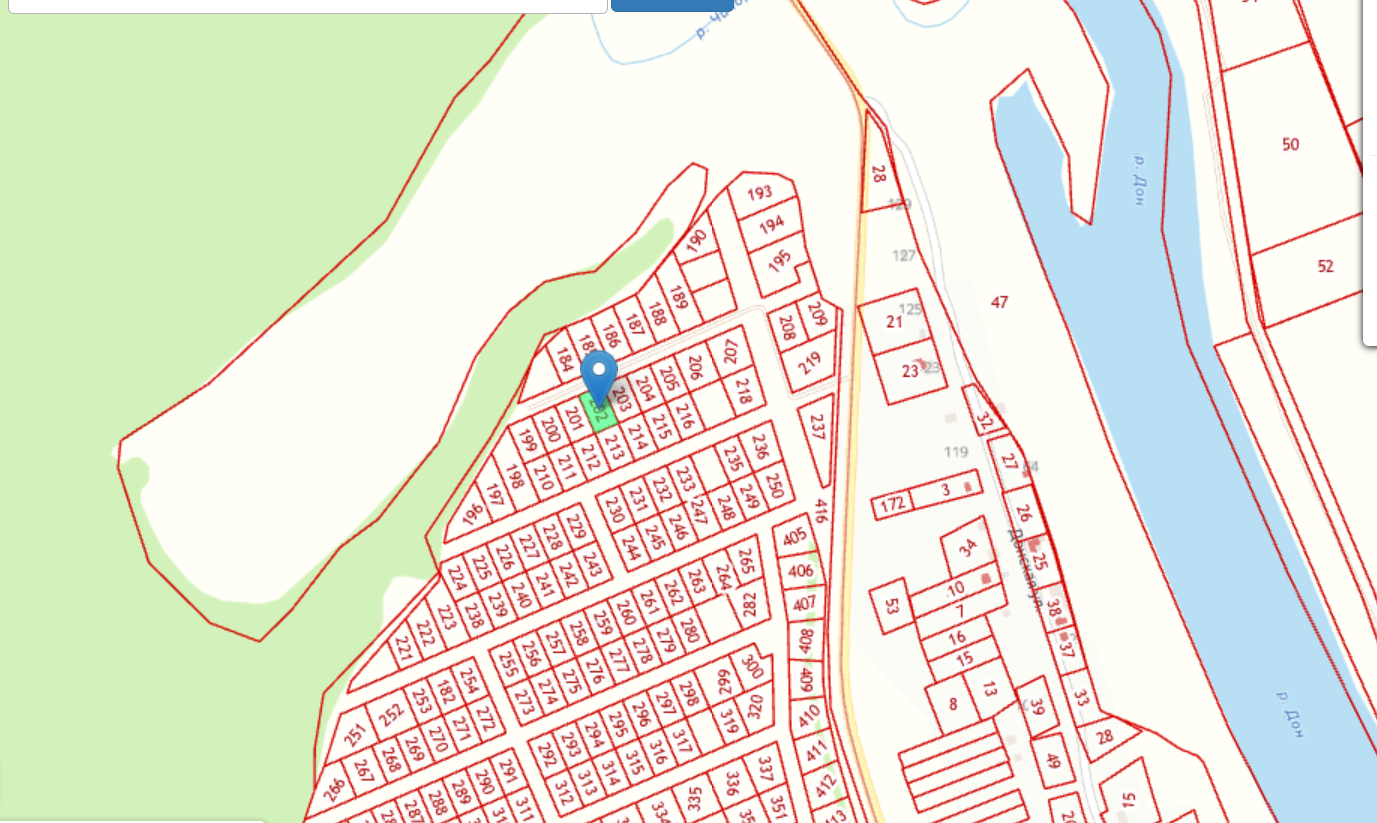
Task: Open parcel 172 details
Action: 892,504
